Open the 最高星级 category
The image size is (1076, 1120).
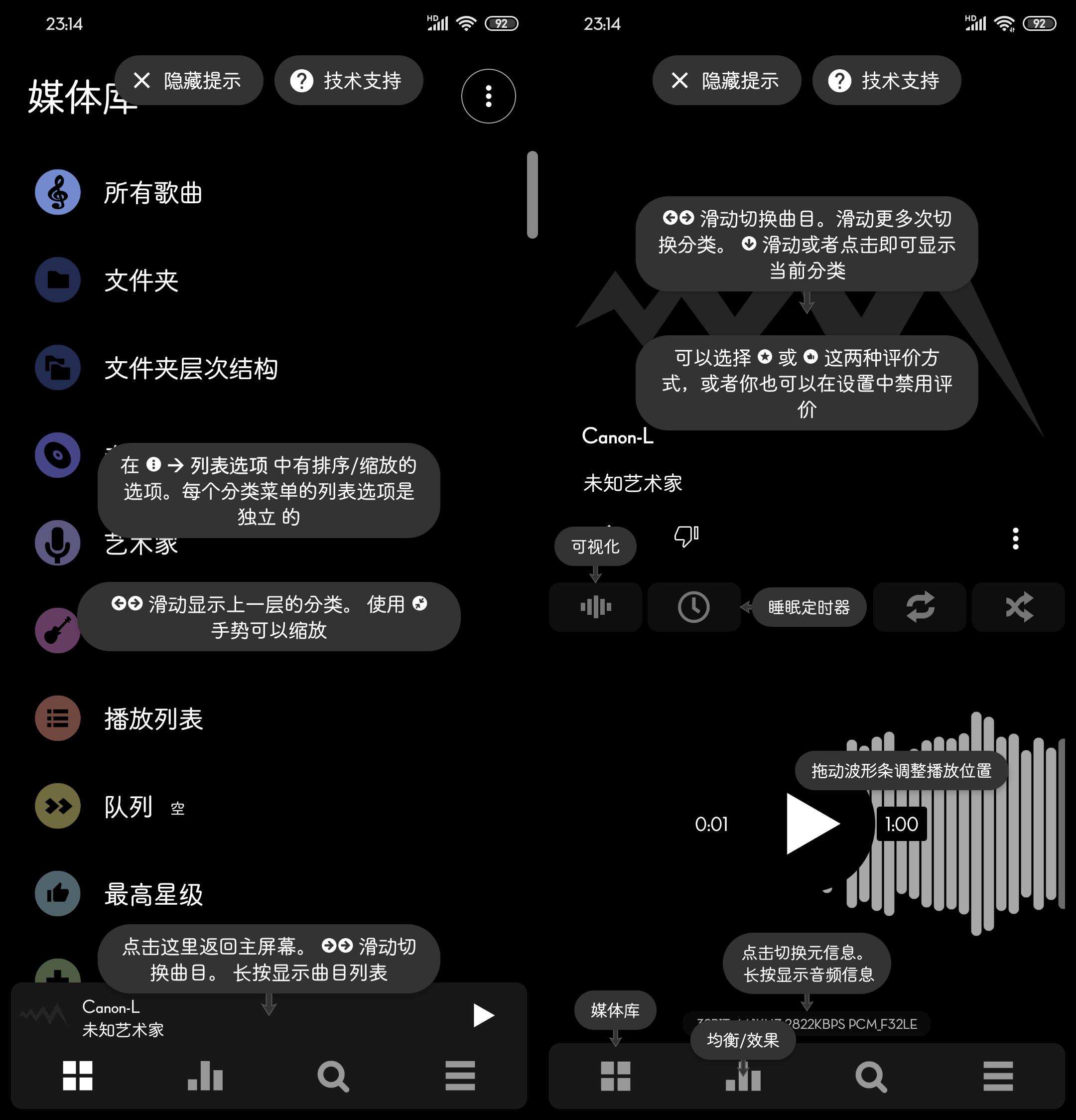(152, 894)
